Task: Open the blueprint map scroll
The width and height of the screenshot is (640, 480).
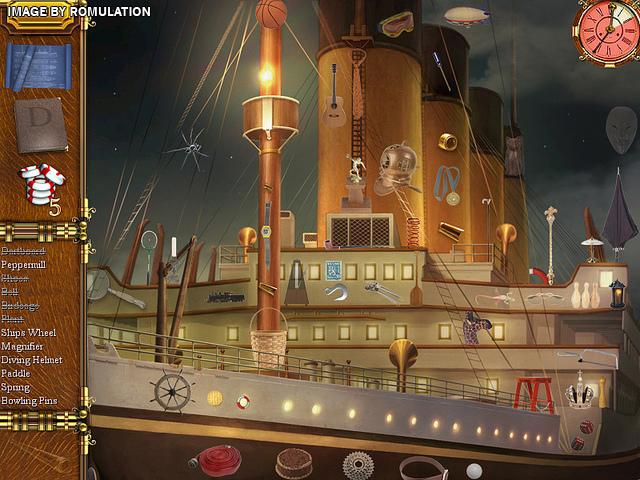Action: pyautogui.click(x=38, y=67)
